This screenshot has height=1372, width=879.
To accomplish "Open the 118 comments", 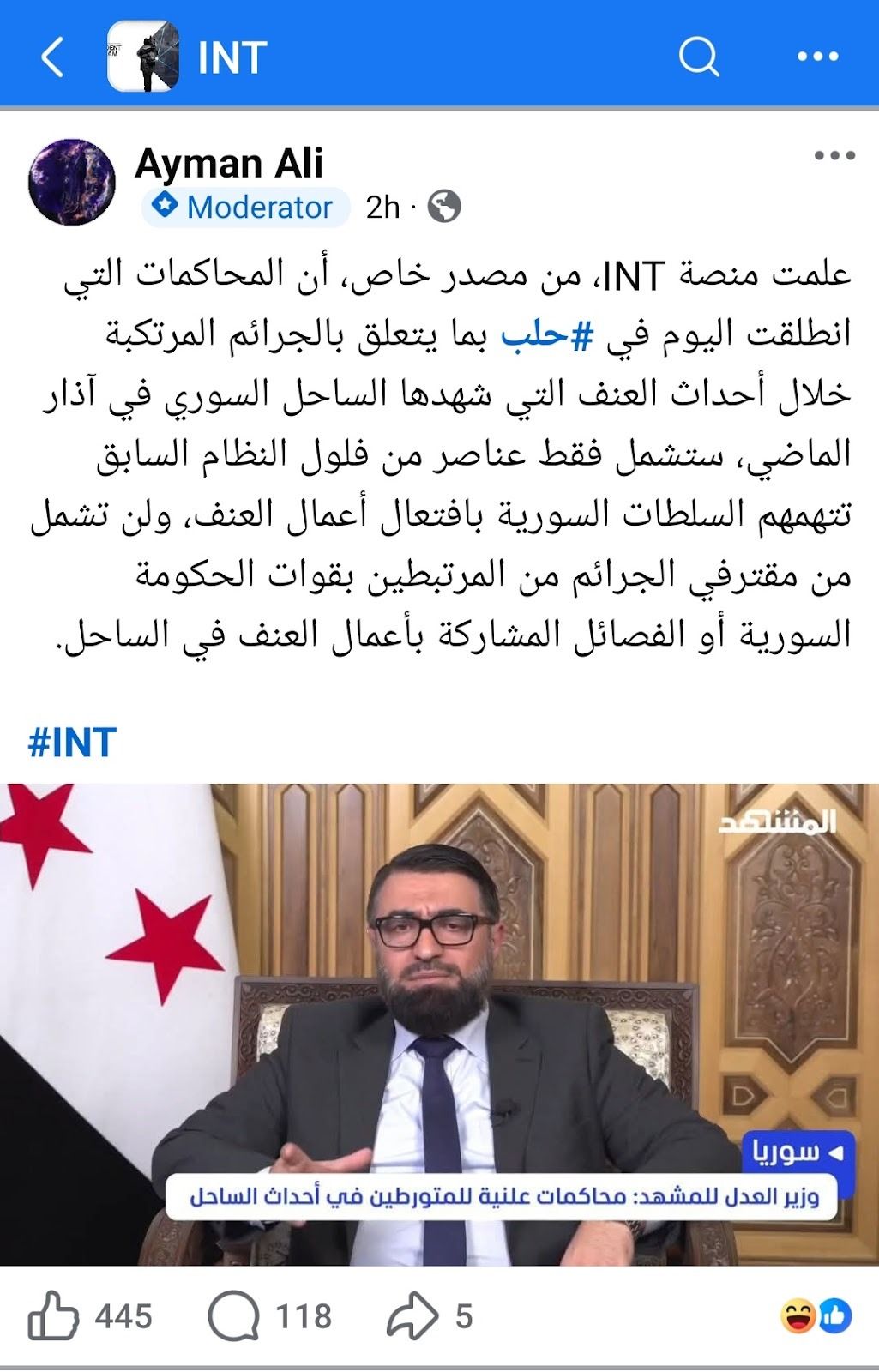I will (x=270, y=1316).
